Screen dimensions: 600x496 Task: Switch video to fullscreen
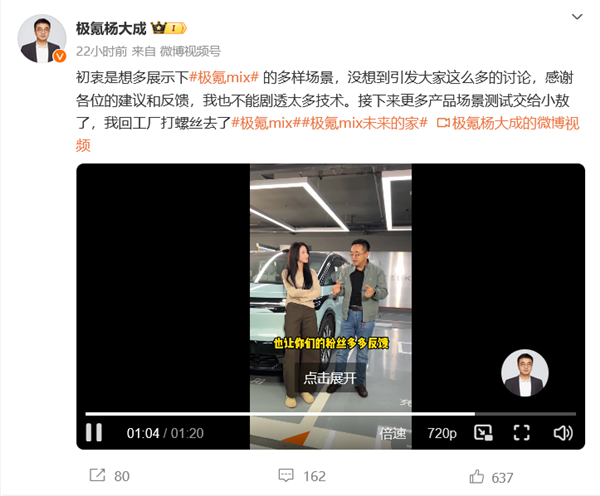(x=521, y=433)
